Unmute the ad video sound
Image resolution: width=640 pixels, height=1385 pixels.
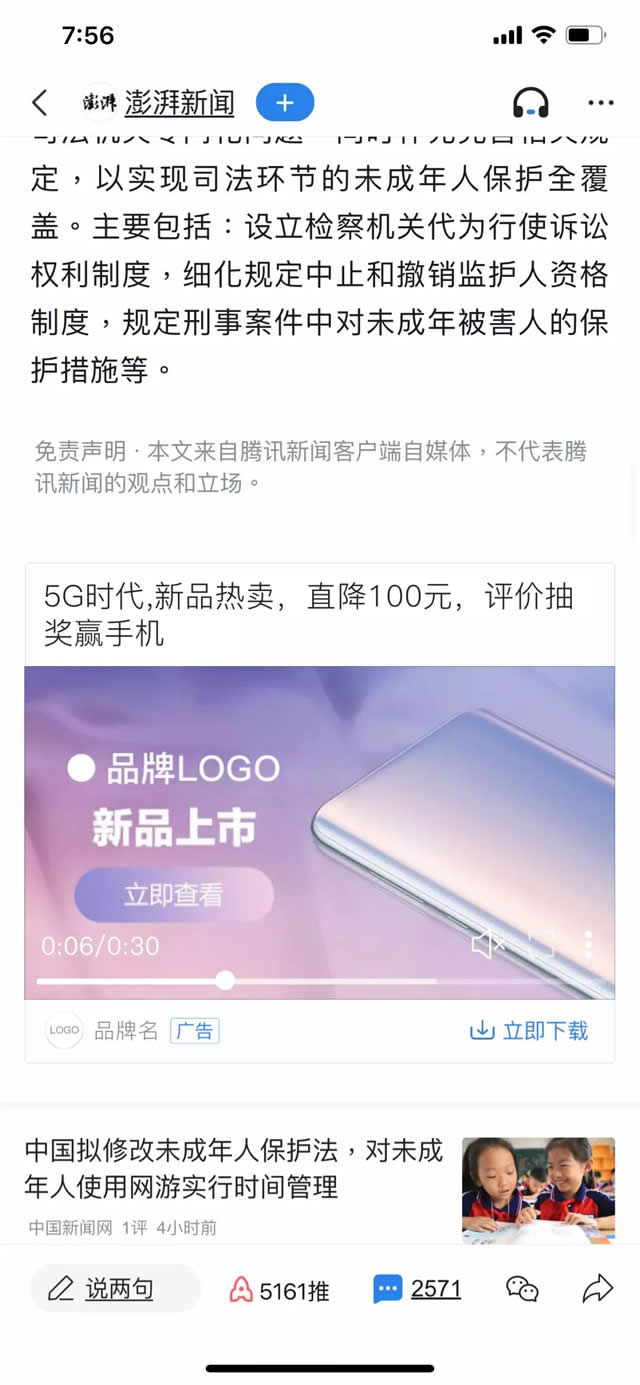[487, 943]
